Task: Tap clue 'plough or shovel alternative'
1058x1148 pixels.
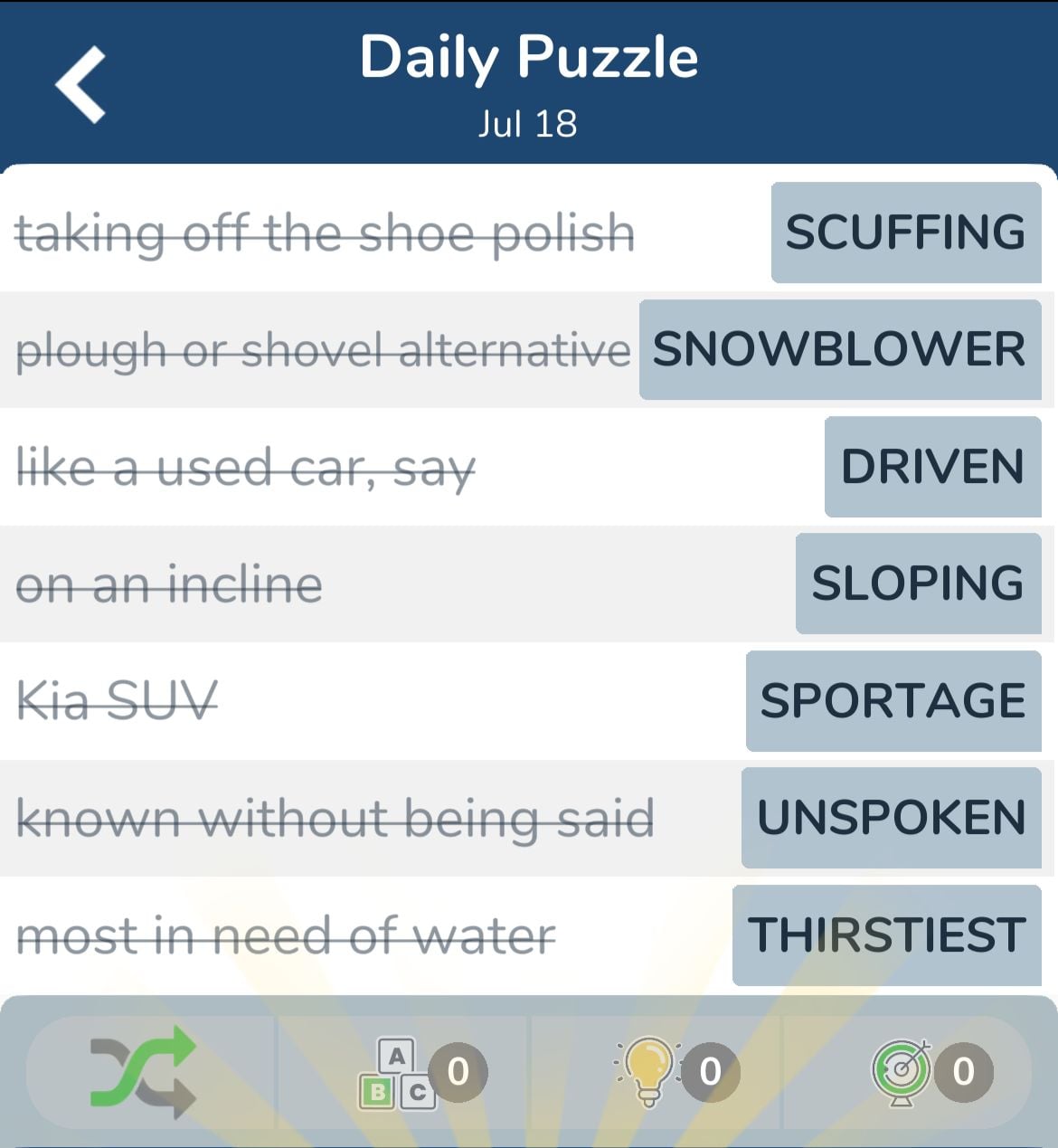Action: tap(321, 350)
